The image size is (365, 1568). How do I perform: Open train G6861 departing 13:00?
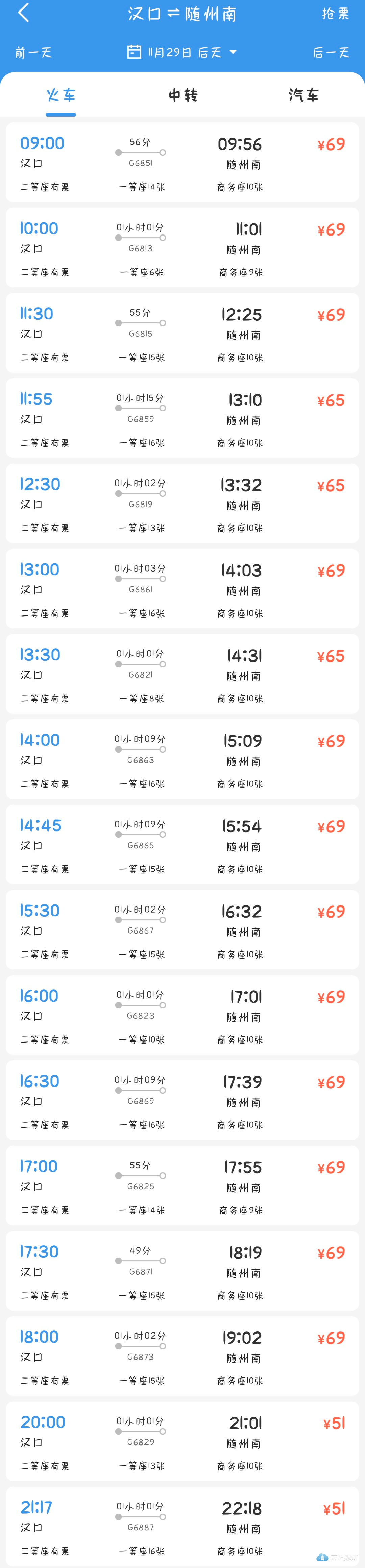coord(182,589)
